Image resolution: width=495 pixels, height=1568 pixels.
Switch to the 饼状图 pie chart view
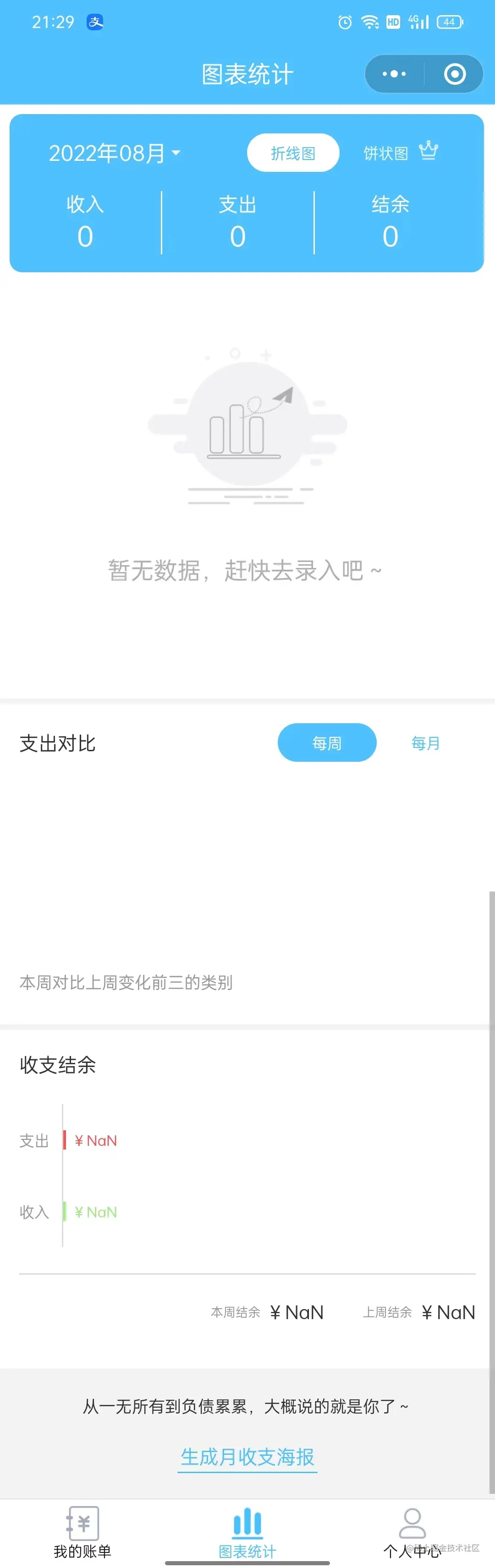tap(399, 153)
